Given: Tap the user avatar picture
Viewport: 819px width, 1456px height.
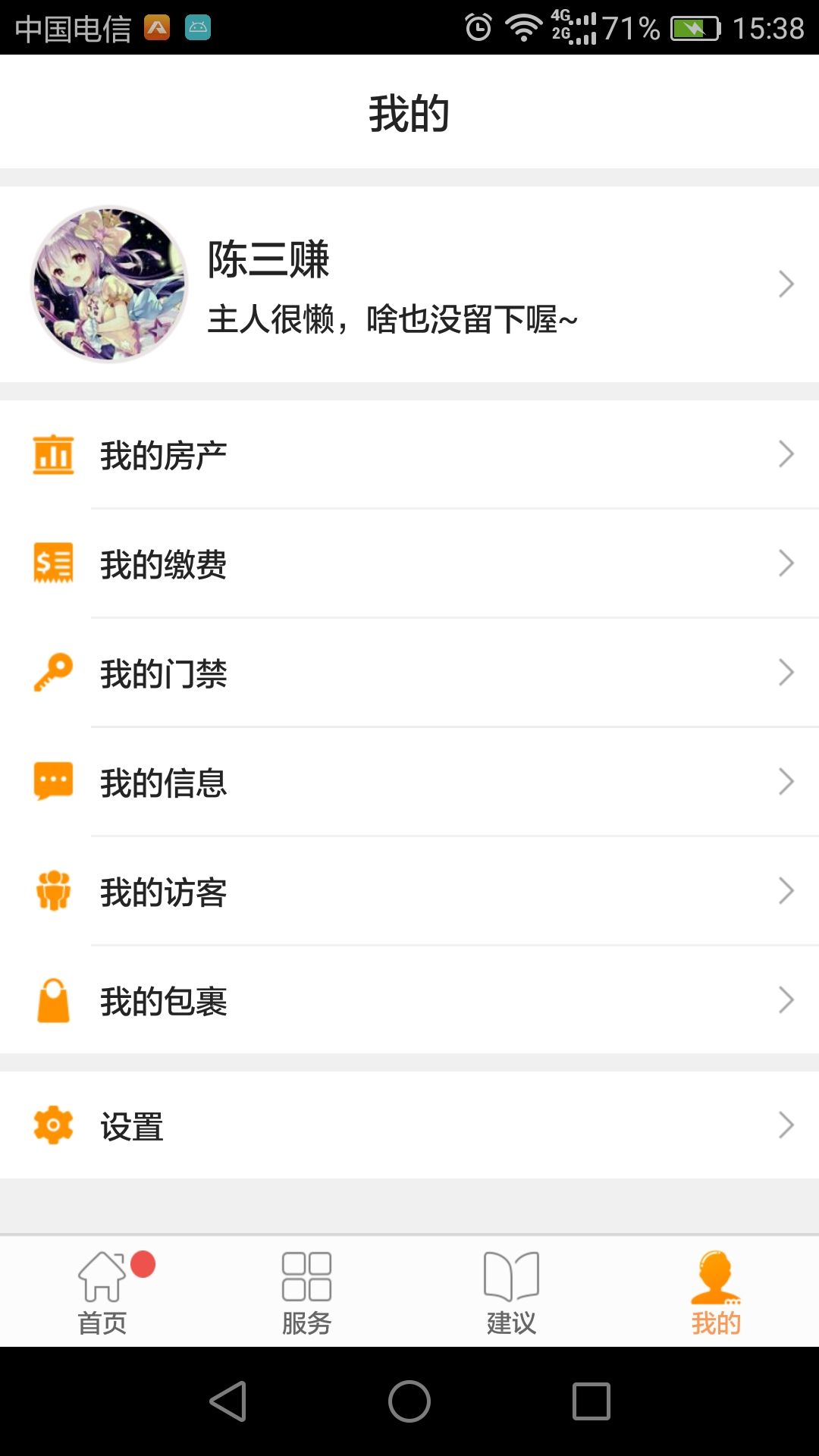Looking at the screenshot, I should [x=108, y=284].
